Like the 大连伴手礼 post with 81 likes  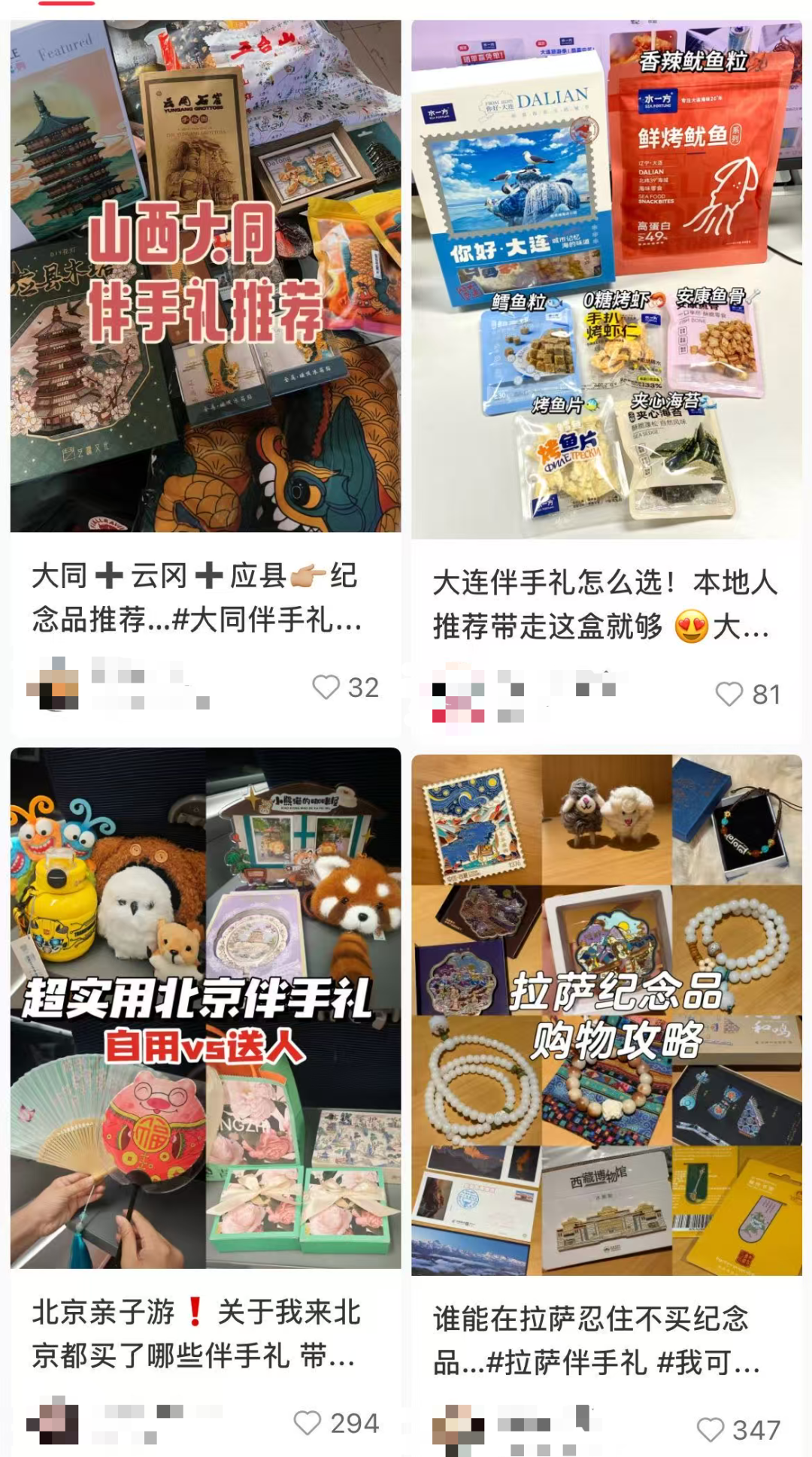tap(729, 694)
